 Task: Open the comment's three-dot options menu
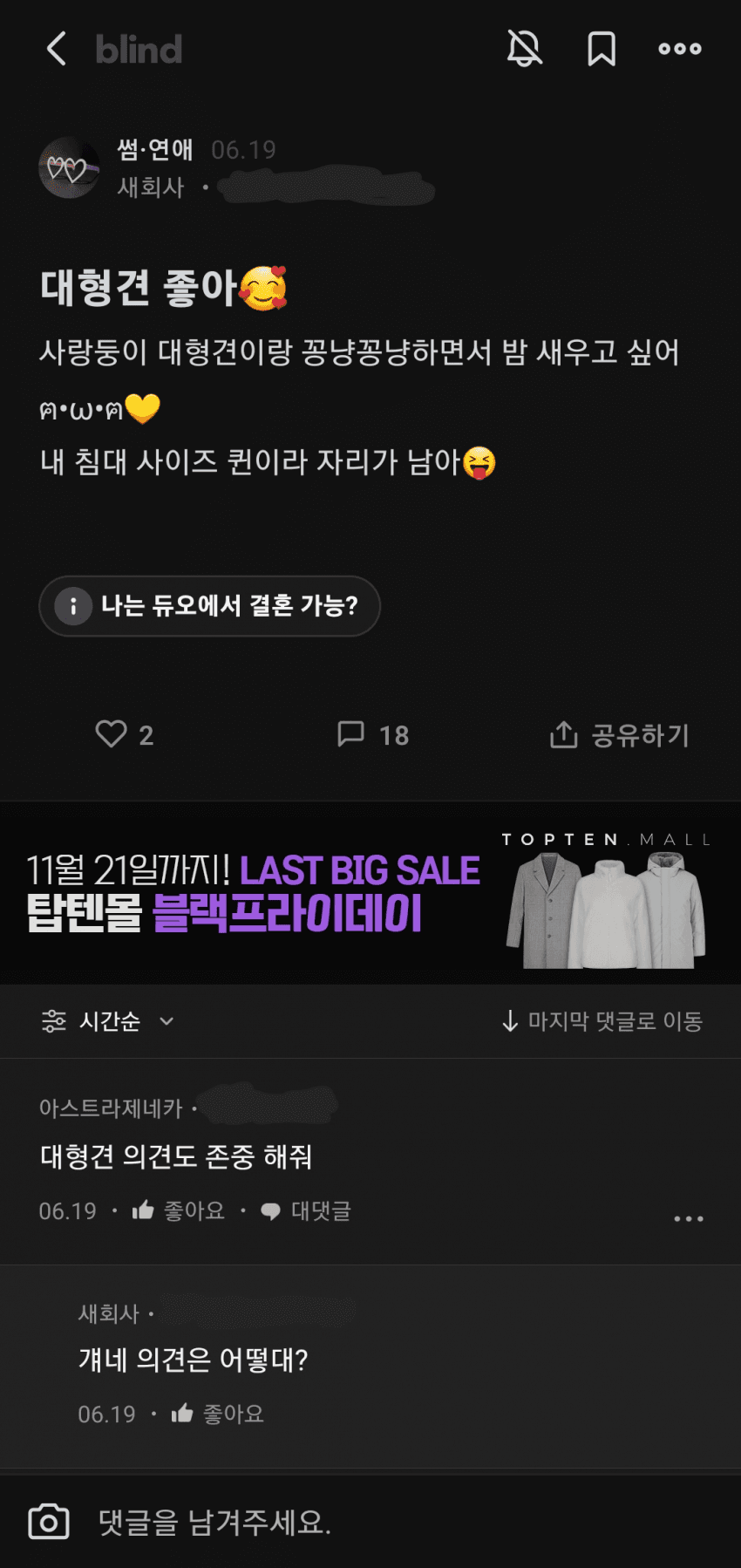pos(690,1217)
